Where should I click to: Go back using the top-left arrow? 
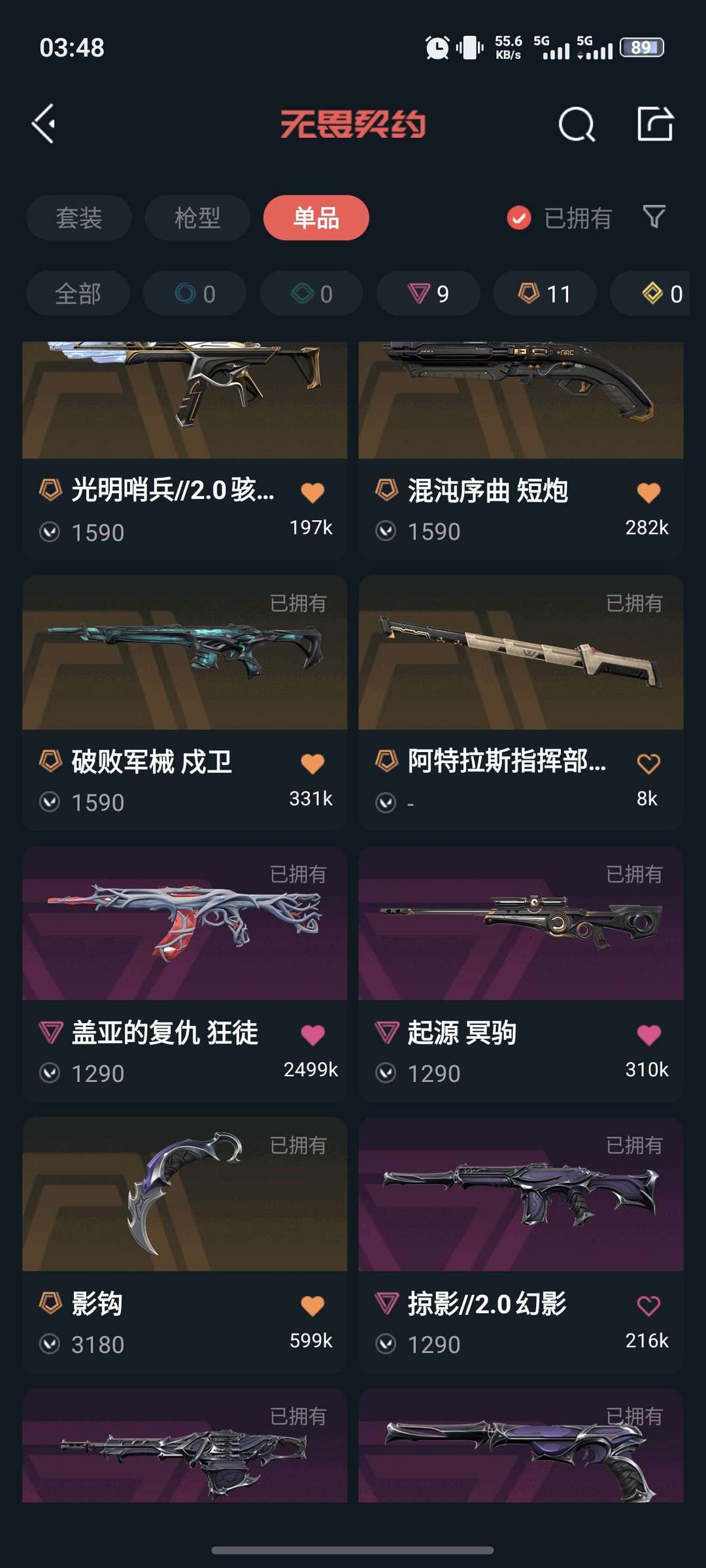tap(44, 123)
